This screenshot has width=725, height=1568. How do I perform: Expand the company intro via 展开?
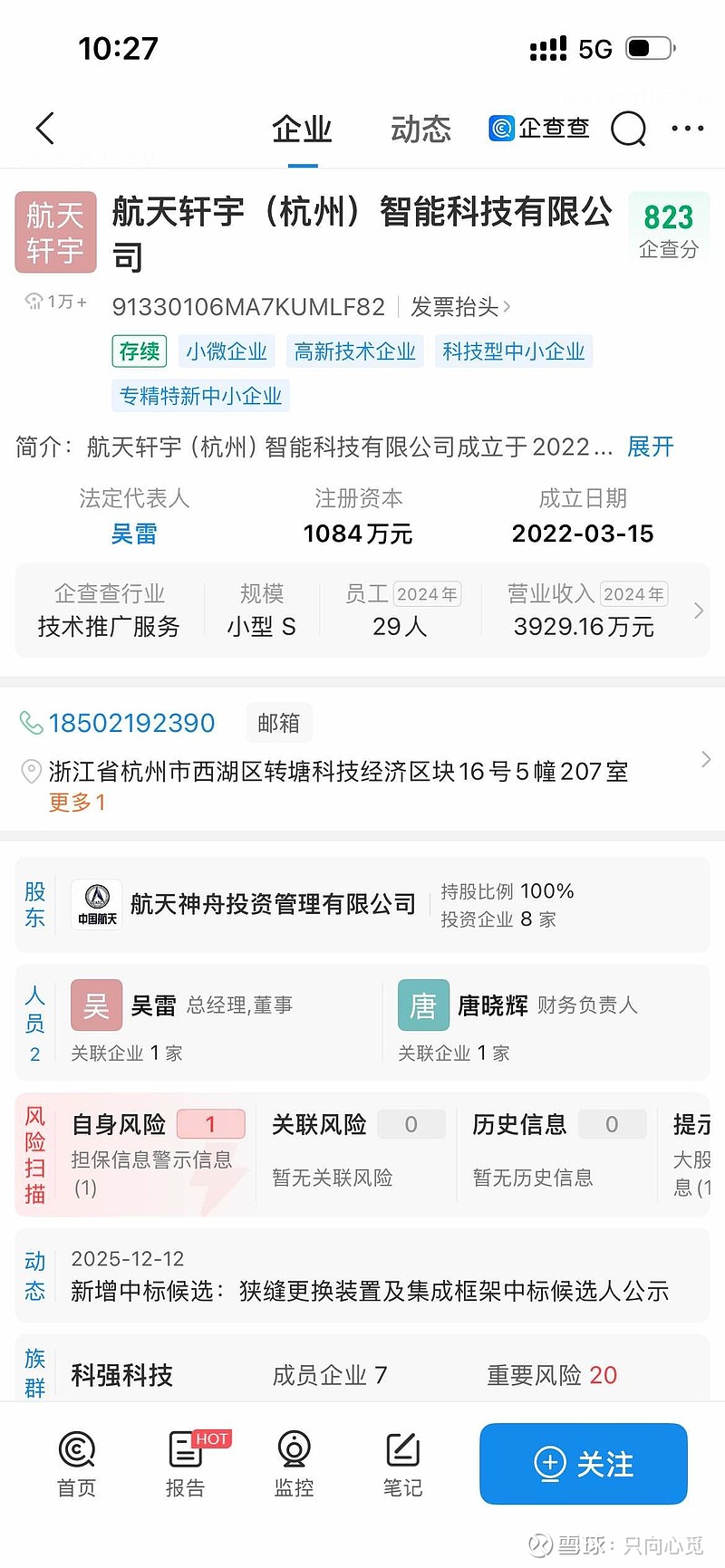point(650,447)
